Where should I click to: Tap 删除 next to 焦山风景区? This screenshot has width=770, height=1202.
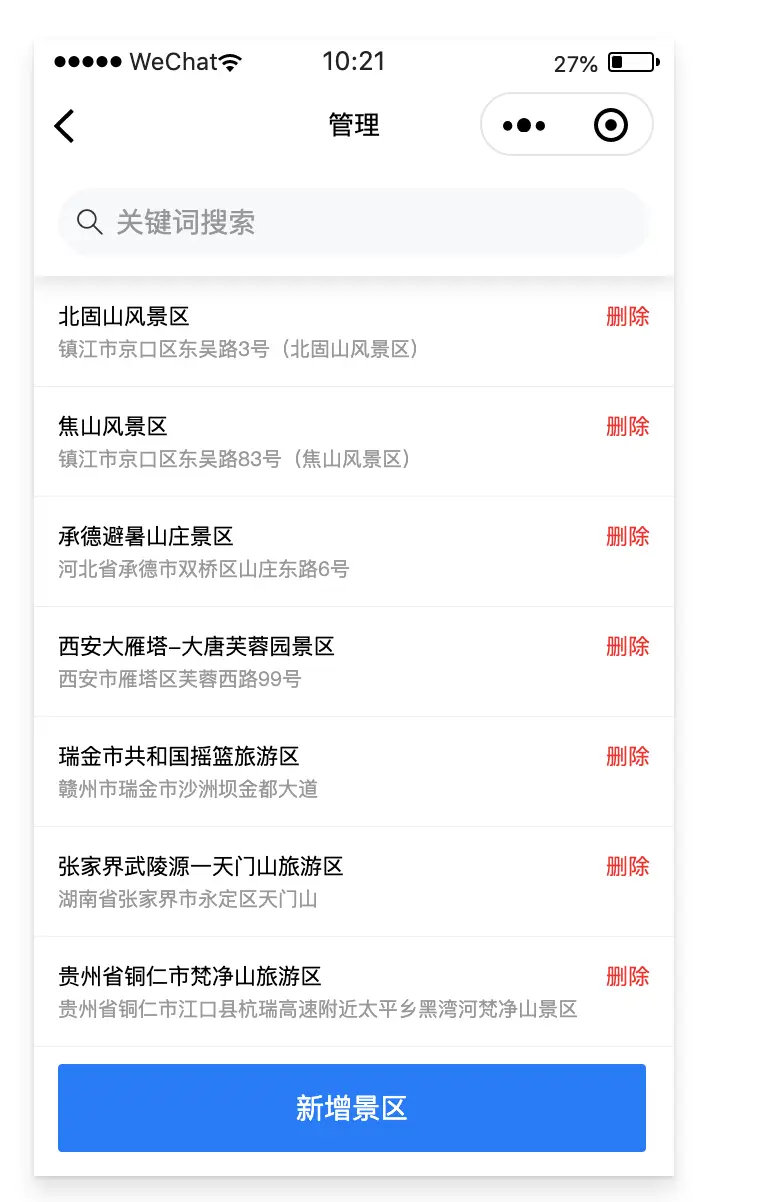tap(627, 427)
